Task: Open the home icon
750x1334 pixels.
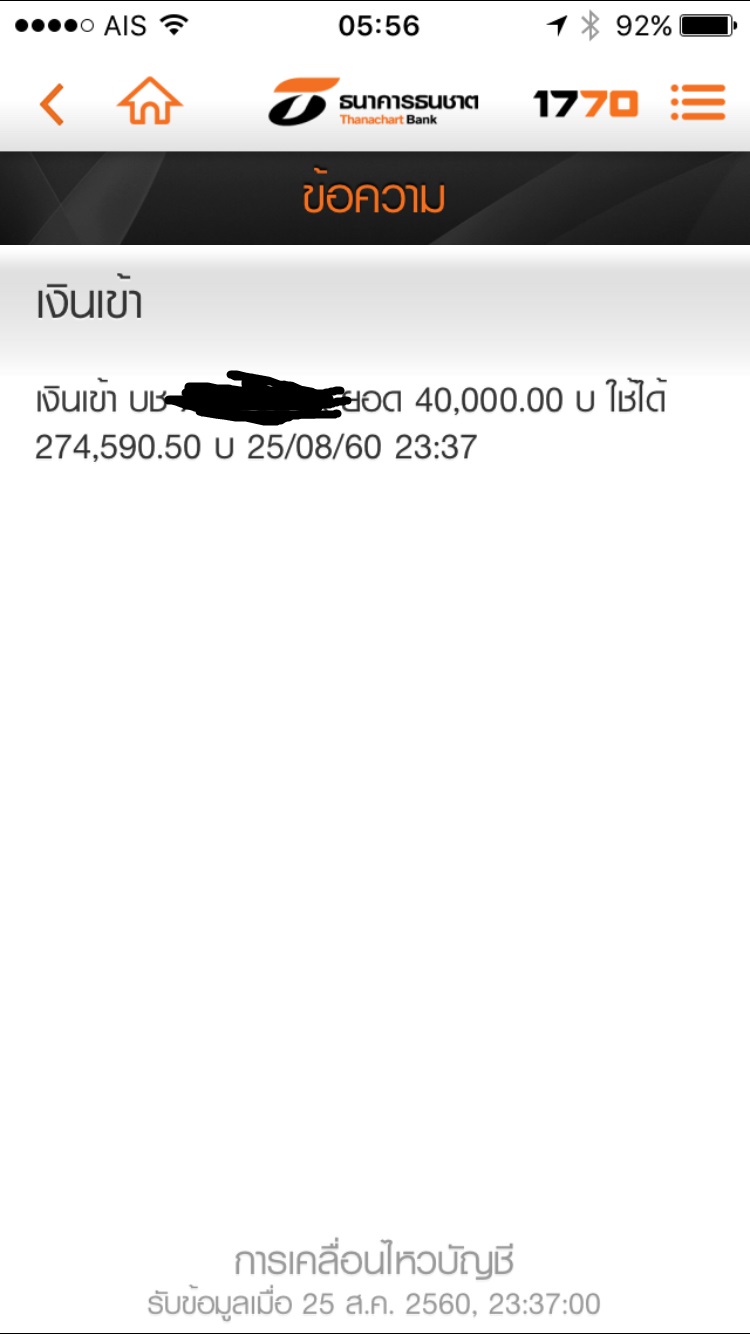Action: click(150, 101)
